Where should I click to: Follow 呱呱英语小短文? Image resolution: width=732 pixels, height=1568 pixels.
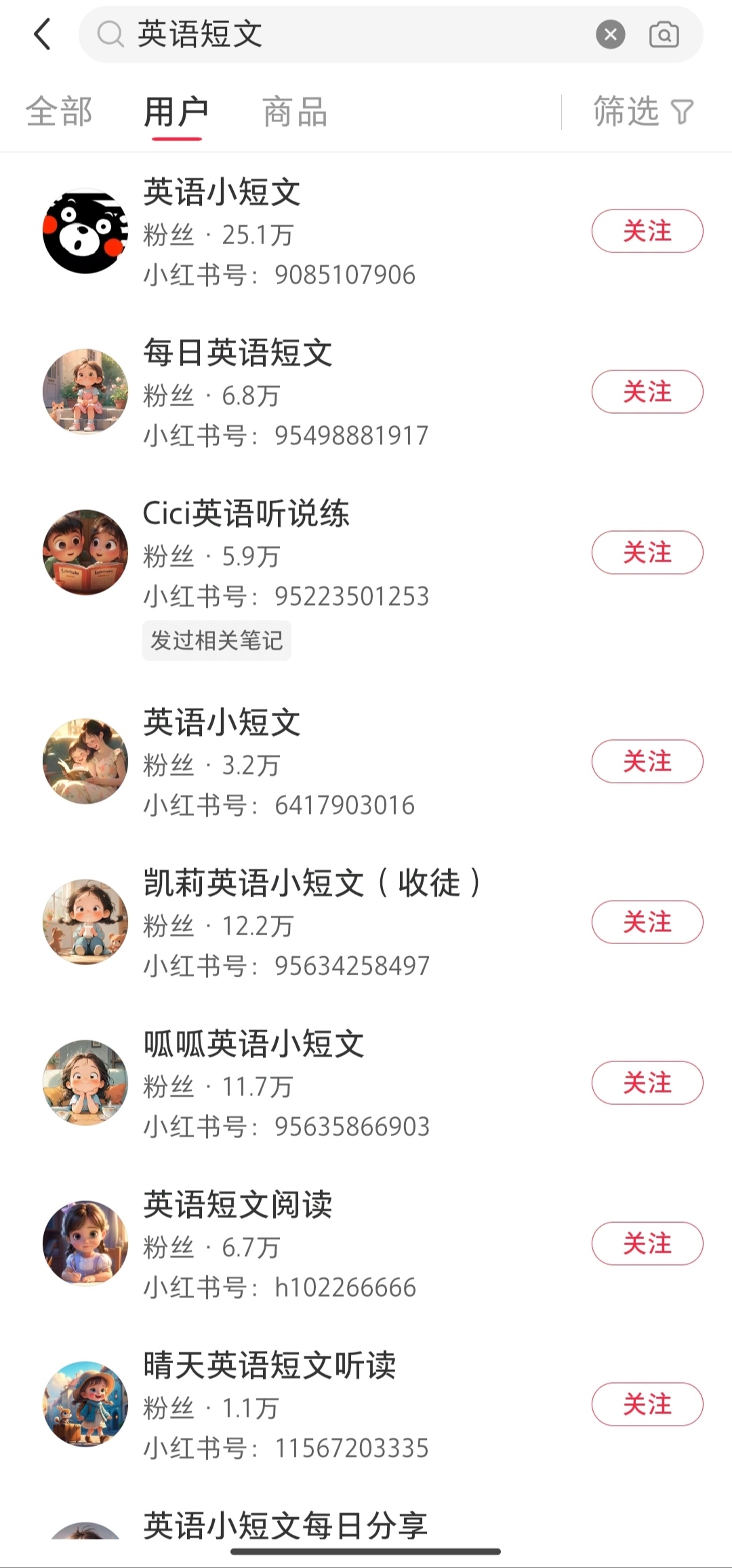tap(647, 1083)
